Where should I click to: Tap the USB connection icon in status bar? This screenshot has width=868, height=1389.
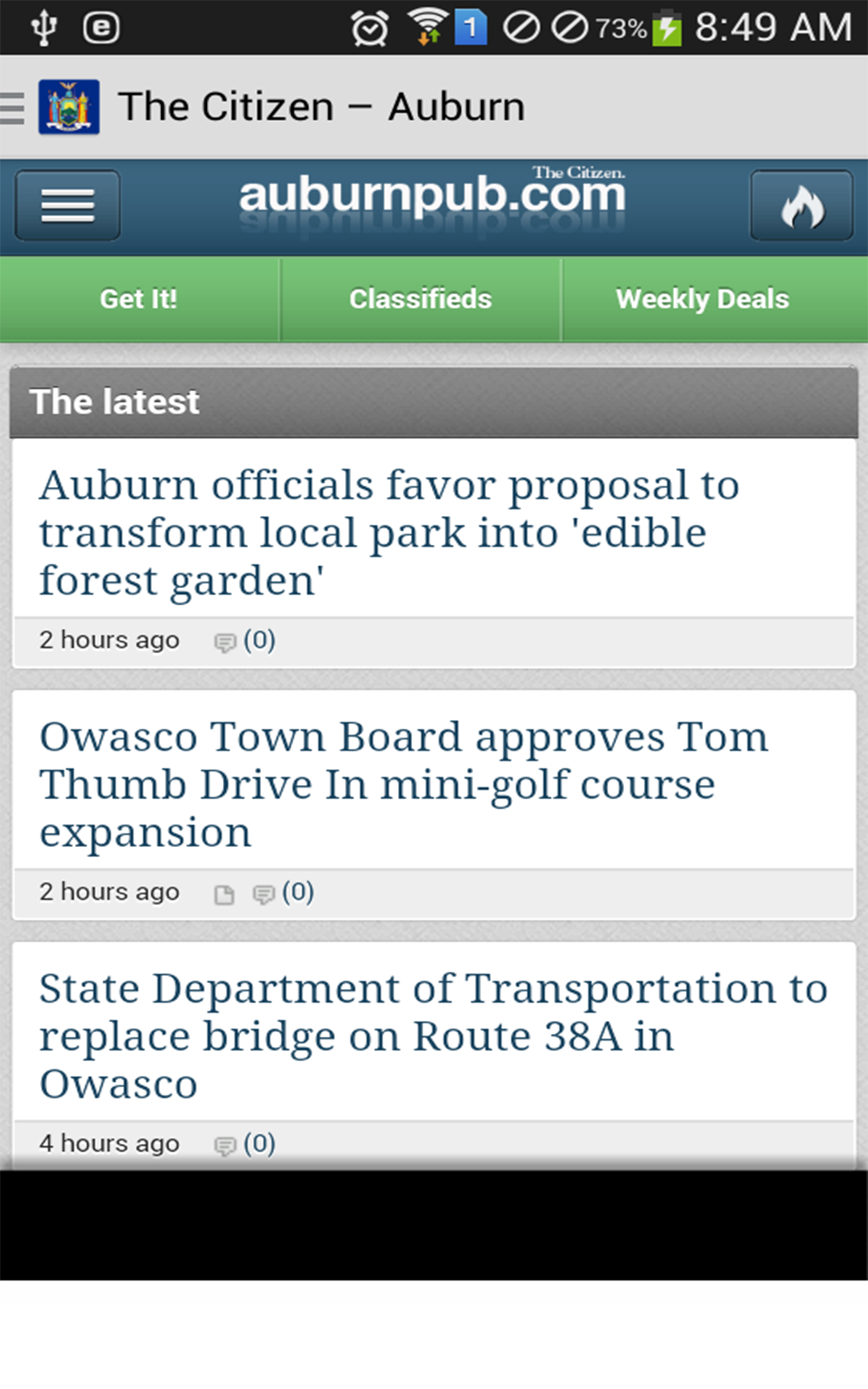pos(43,27)
